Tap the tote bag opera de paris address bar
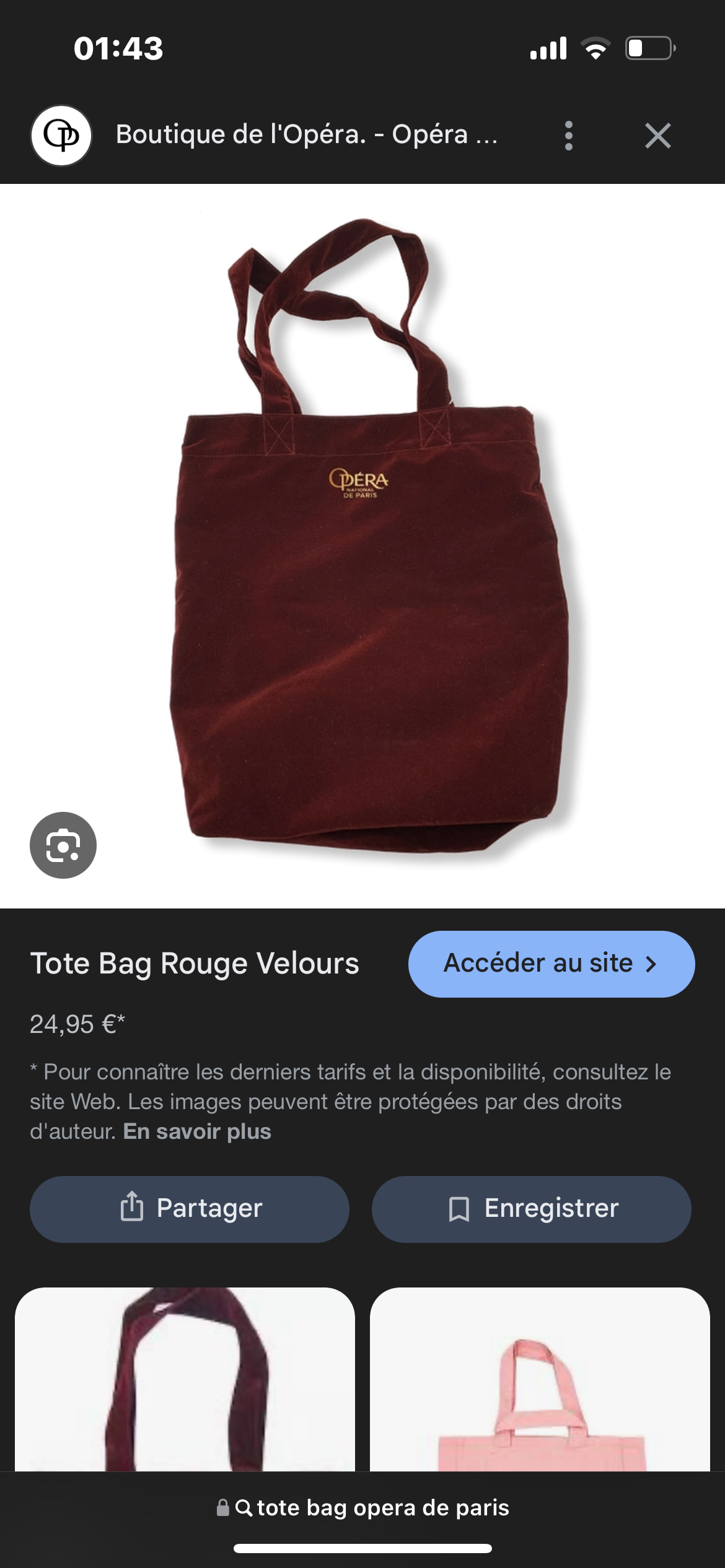 (362, 1507)
